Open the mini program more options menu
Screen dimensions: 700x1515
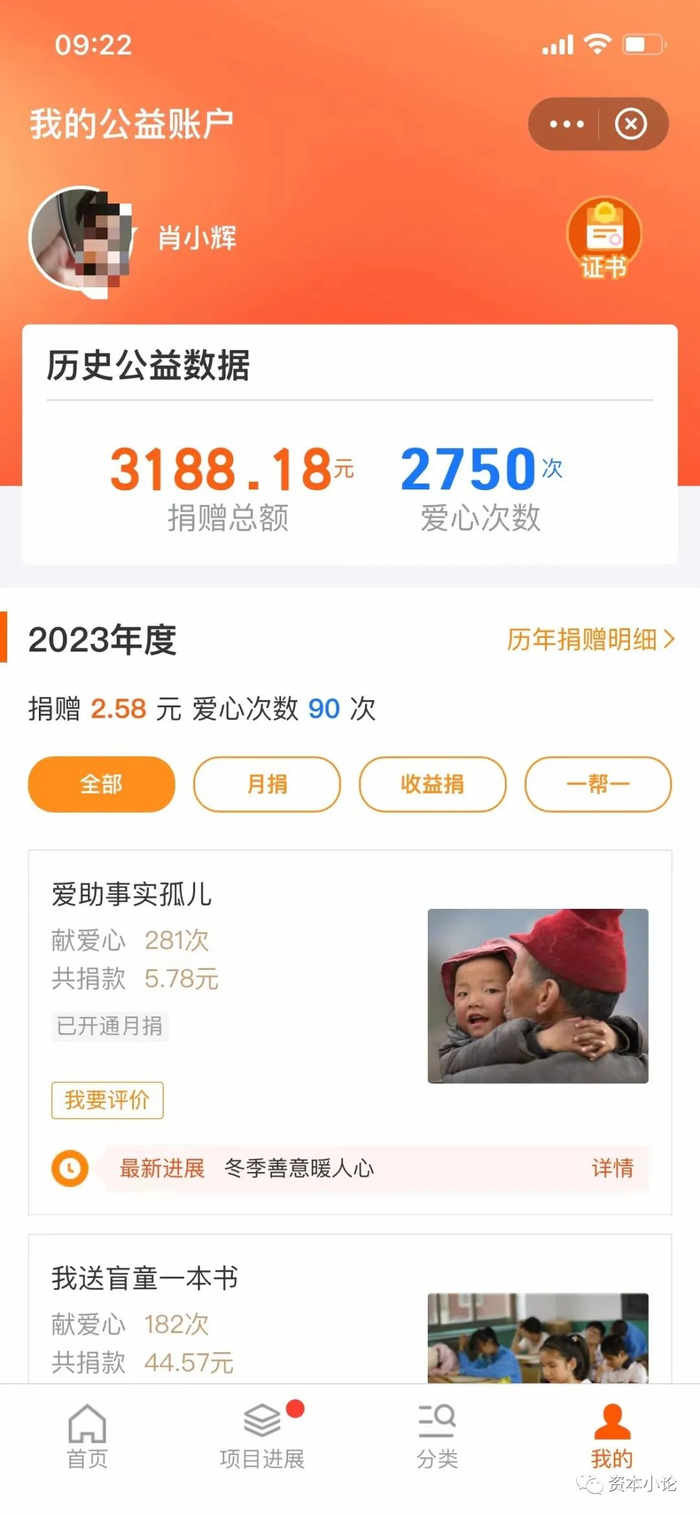(566, 124)
